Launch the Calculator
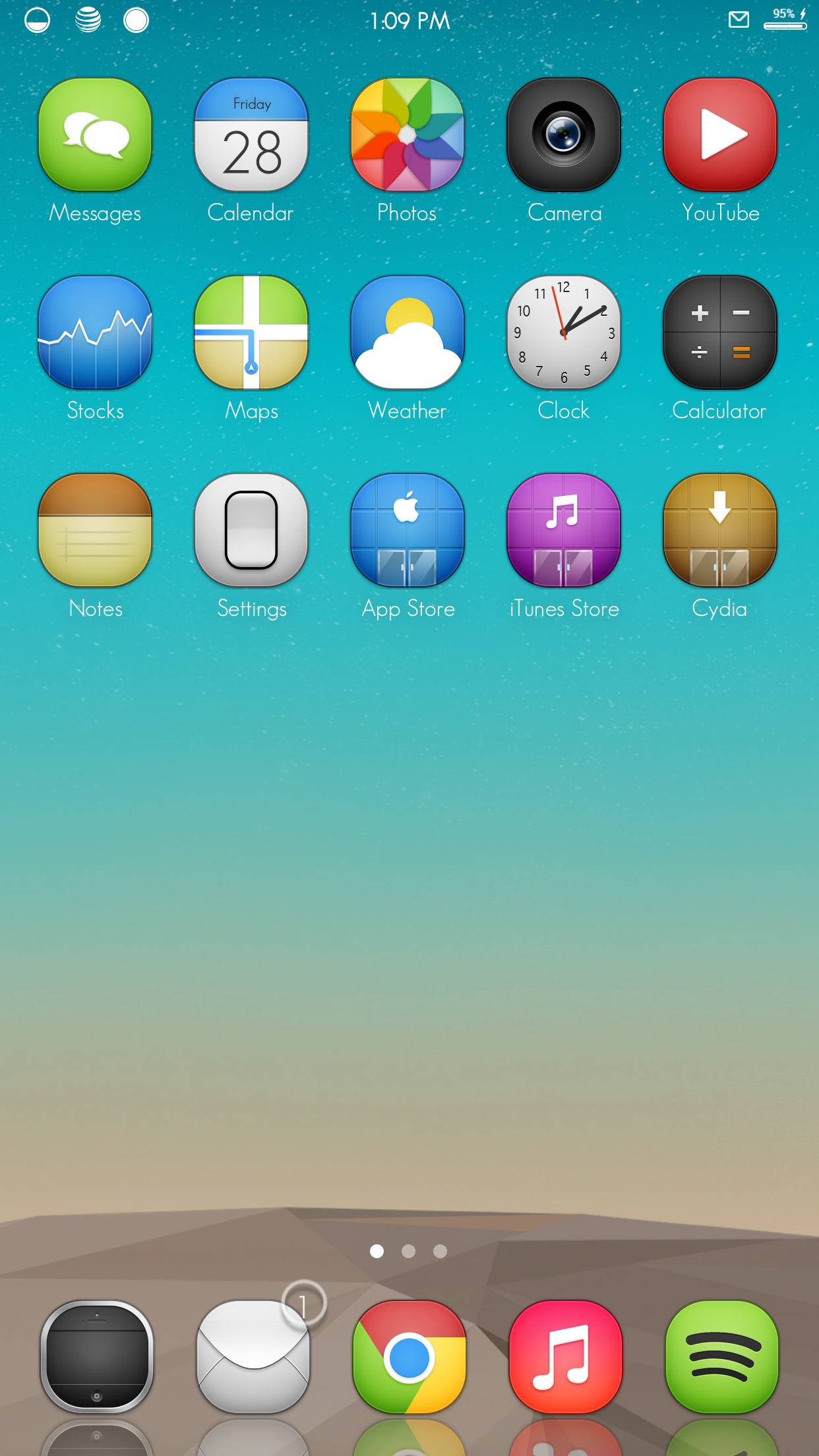The height and width of the screenshot is (1456, 819). pyautogui.click(x=720, y=333)
